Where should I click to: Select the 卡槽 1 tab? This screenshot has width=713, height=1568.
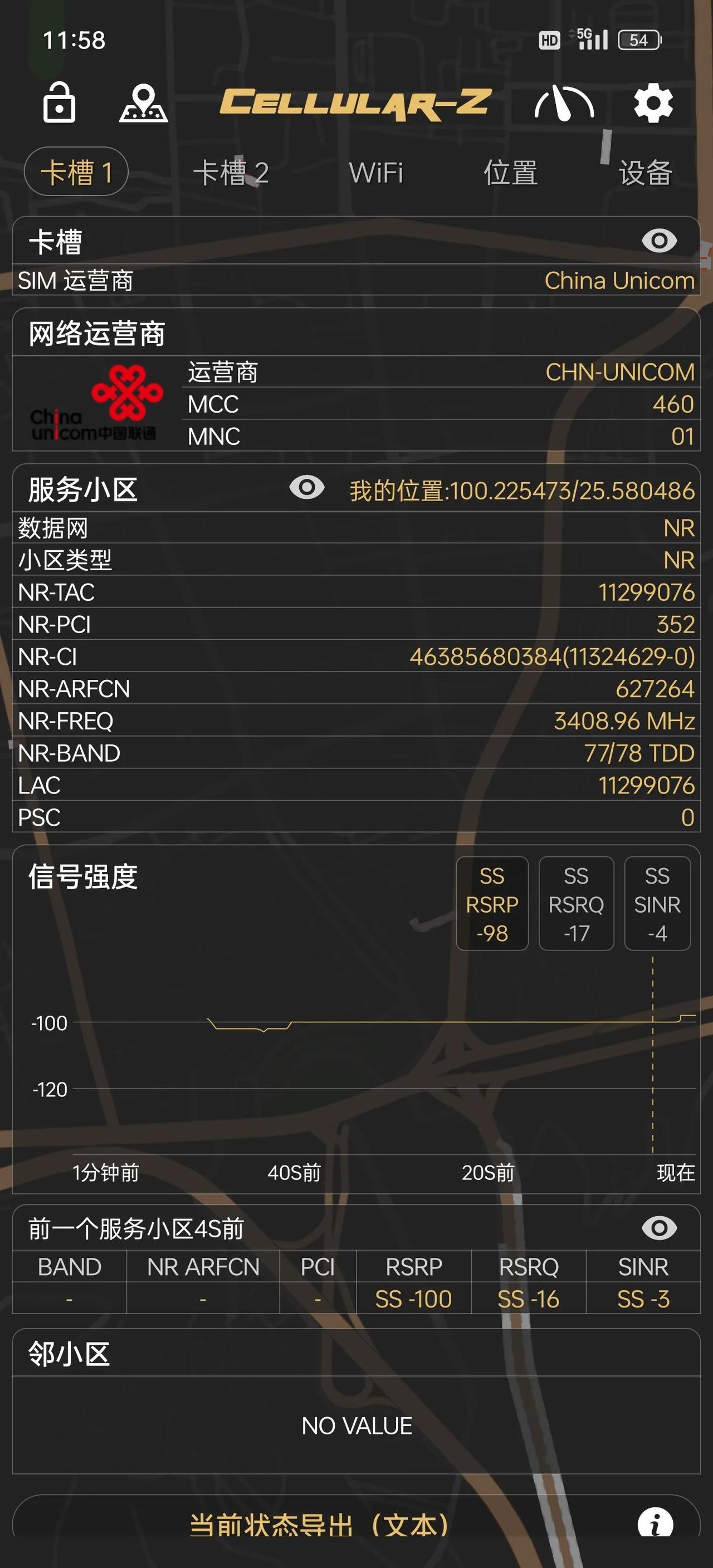(x=76, y=172)
